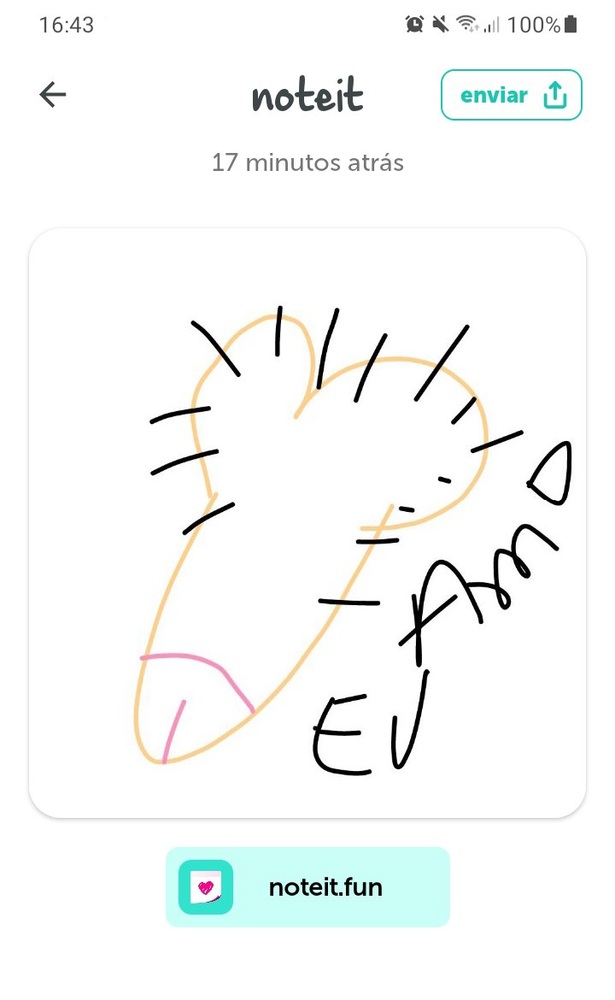Open the noteit.fun link banner
This screenshot has height=1000, width=615.
pyautogui.click(x=307, y=887)
